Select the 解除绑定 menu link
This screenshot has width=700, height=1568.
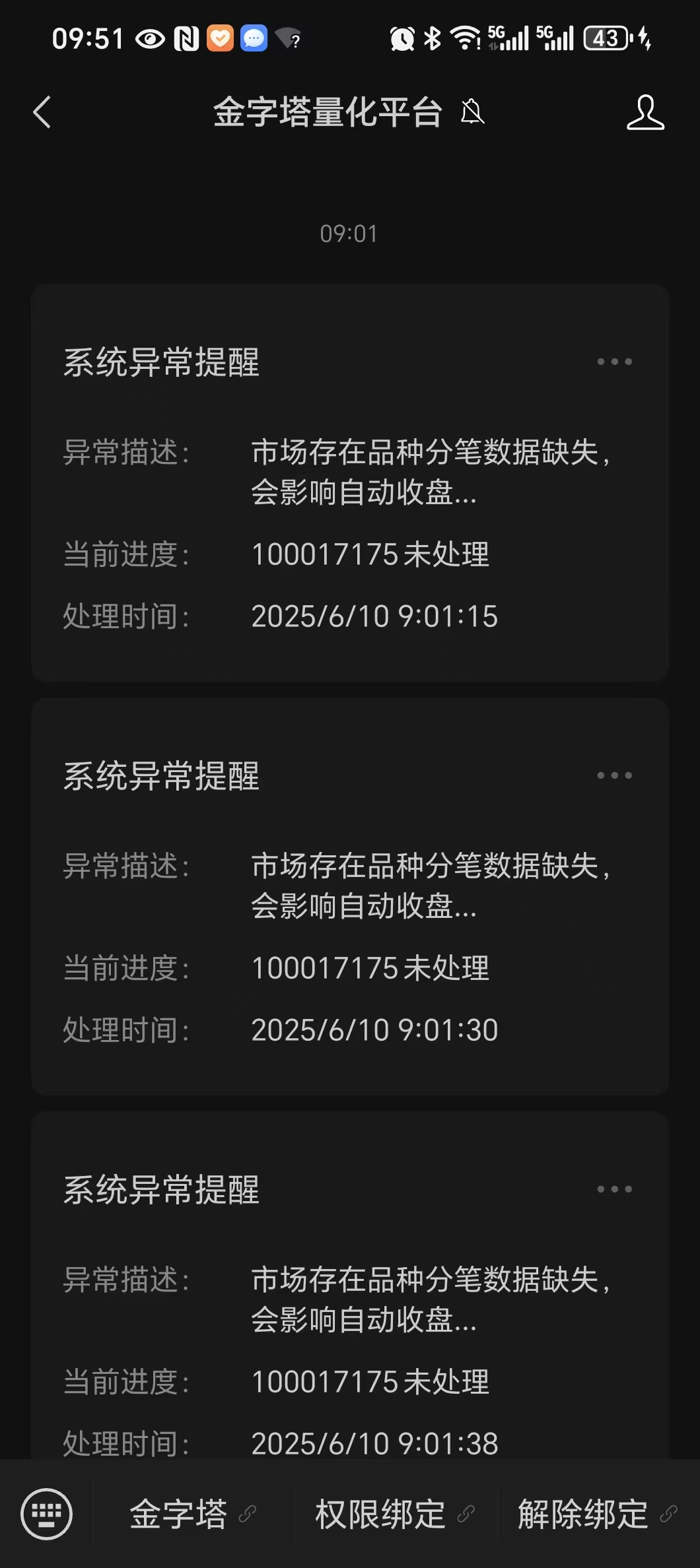point(596,1514)
